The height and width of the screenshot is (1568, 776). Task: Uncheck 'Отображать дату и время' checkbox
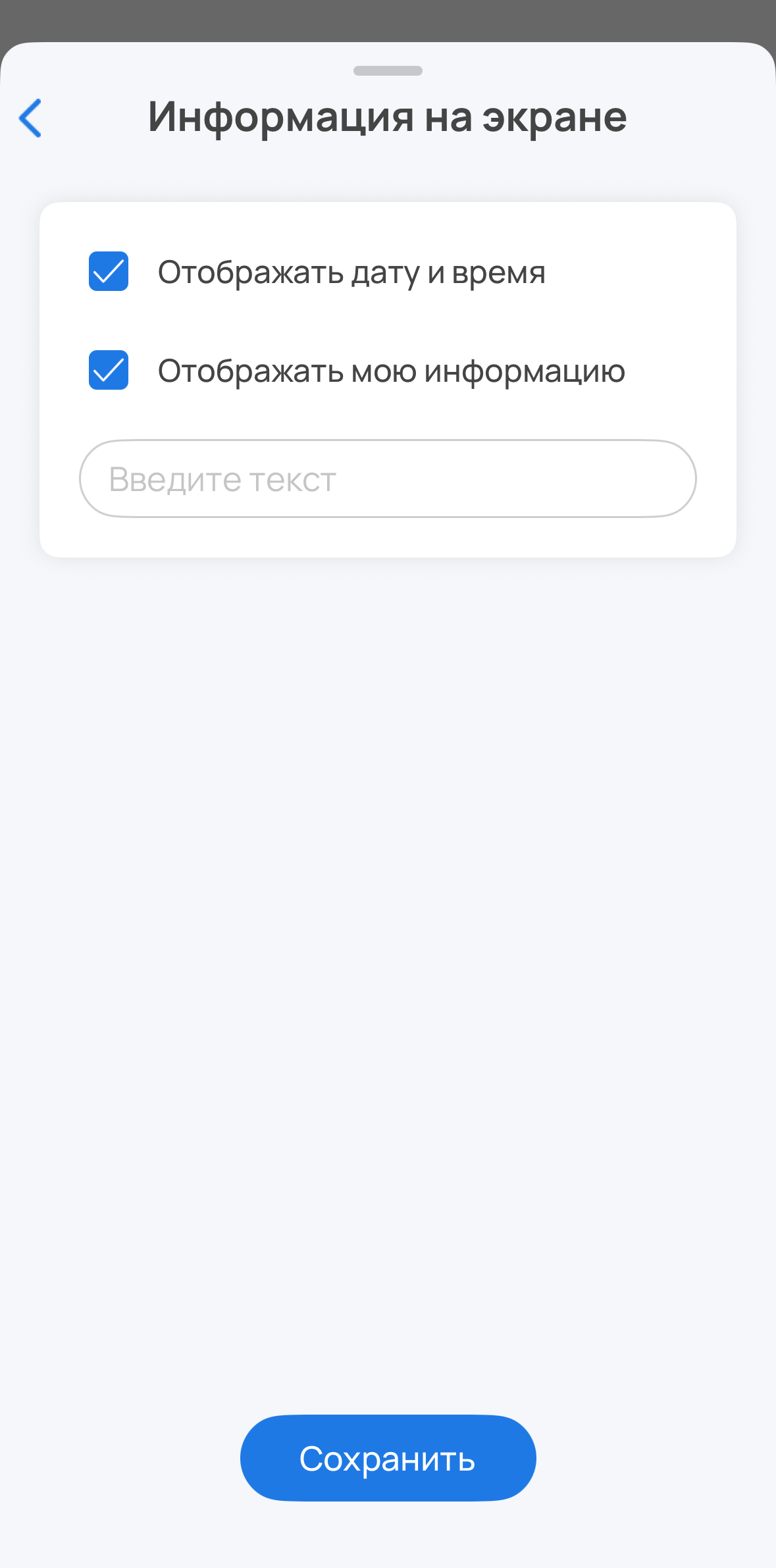click(109, 271)
